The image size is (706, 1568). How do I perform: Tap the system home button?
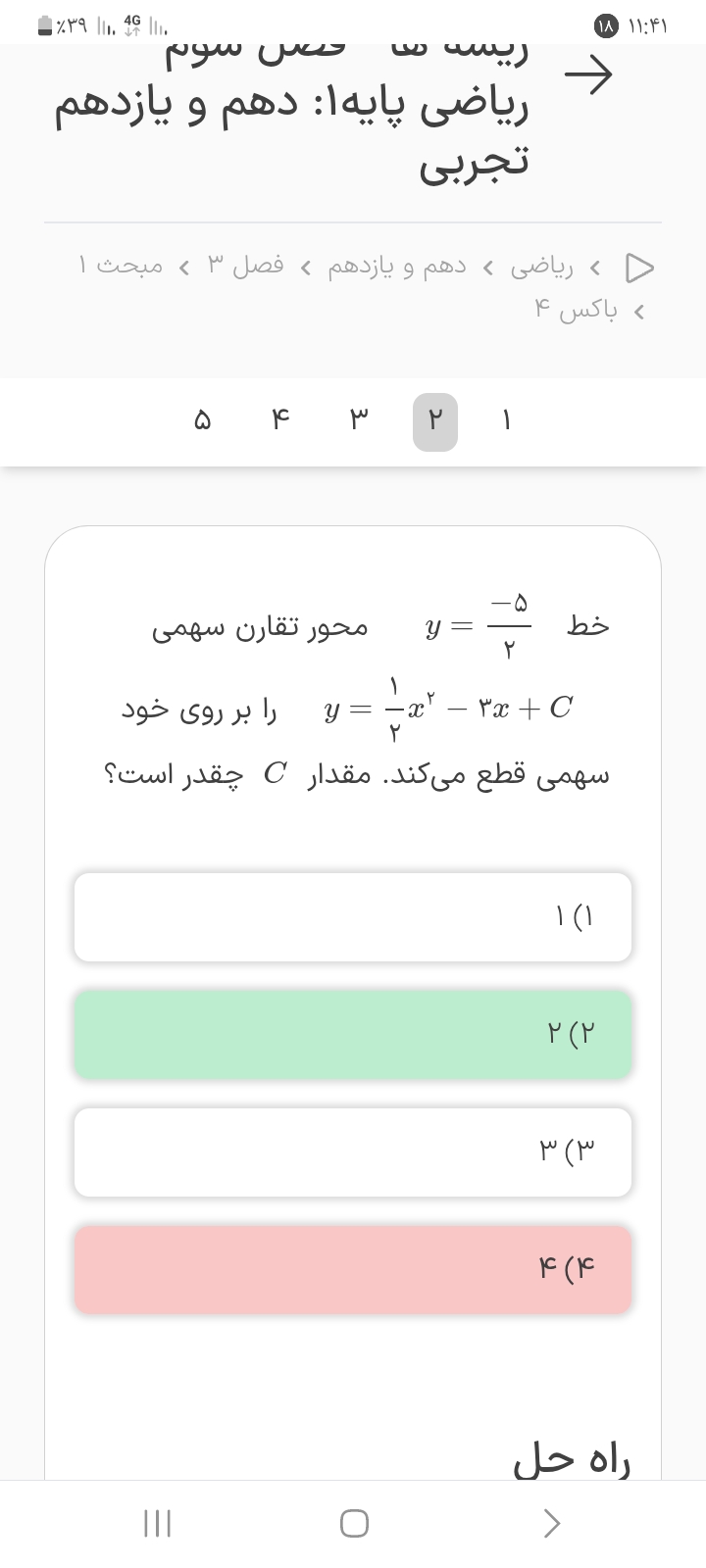354,1523
